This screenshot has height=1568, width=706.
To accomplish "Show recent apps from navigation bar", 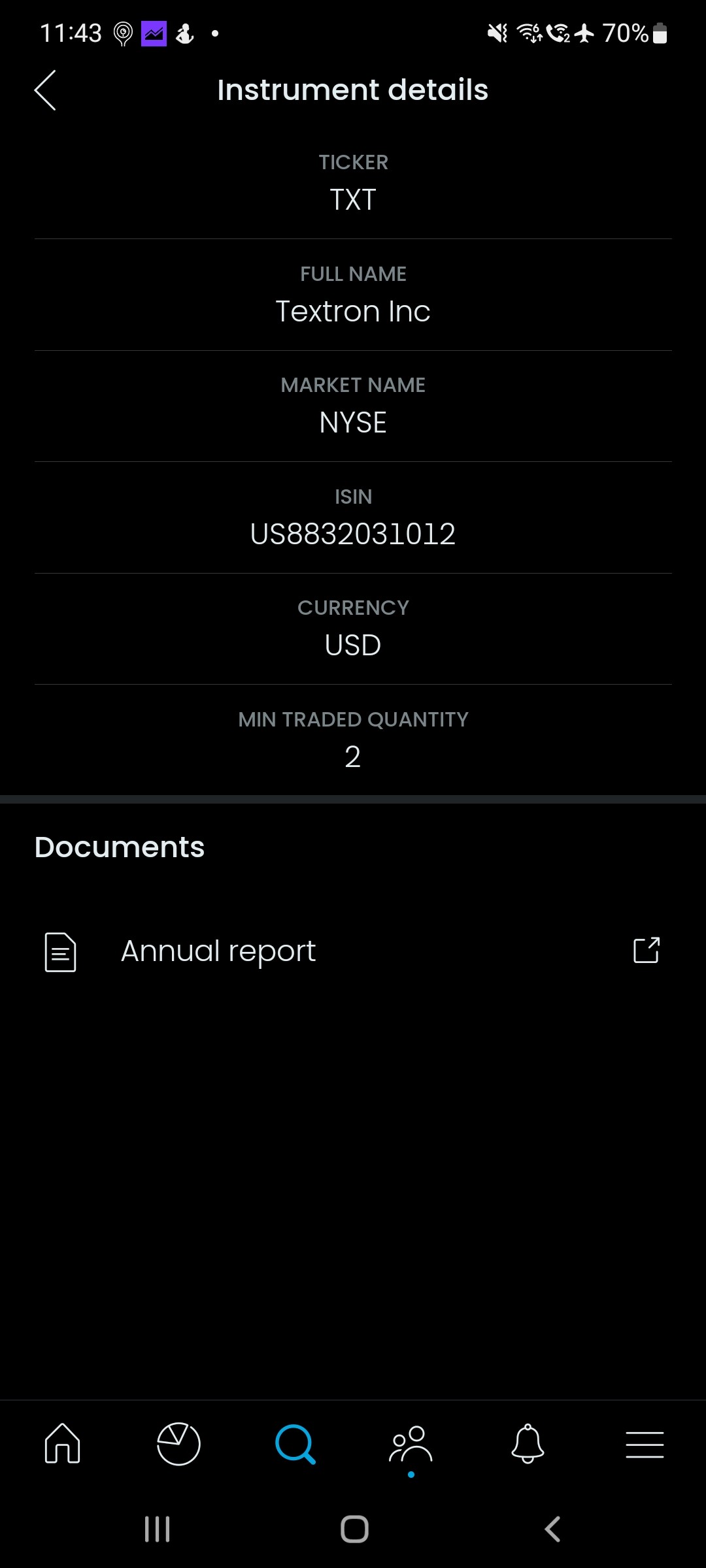I will 157,1529.
